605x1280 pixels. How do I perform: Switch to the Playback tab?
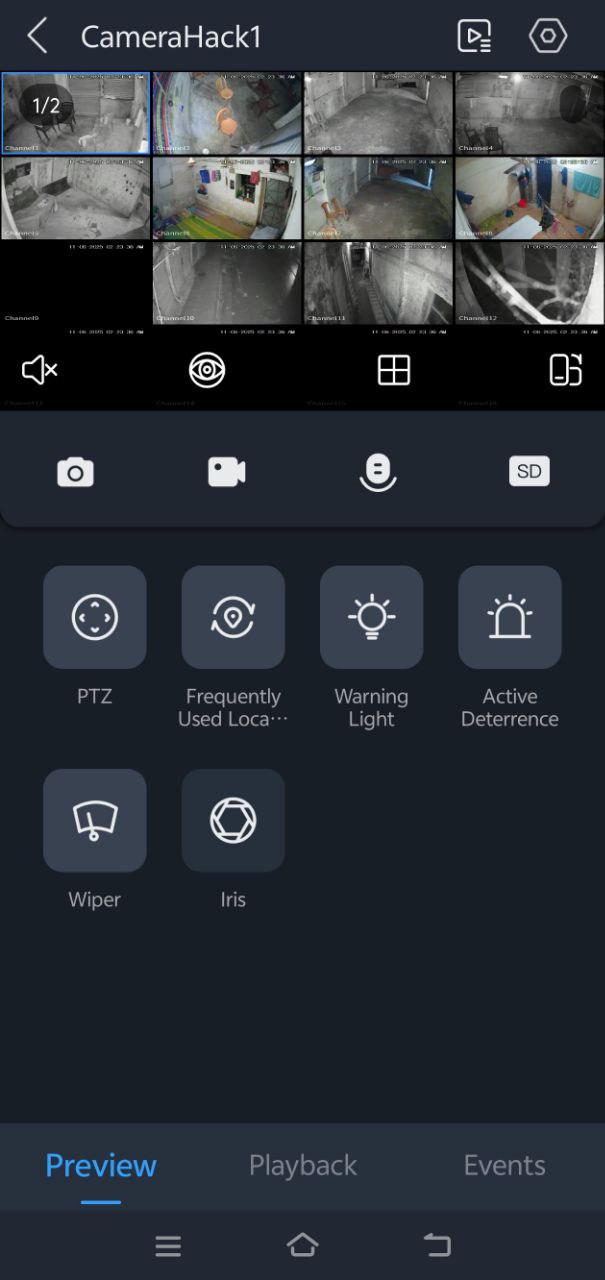(x=303, y=1165)
